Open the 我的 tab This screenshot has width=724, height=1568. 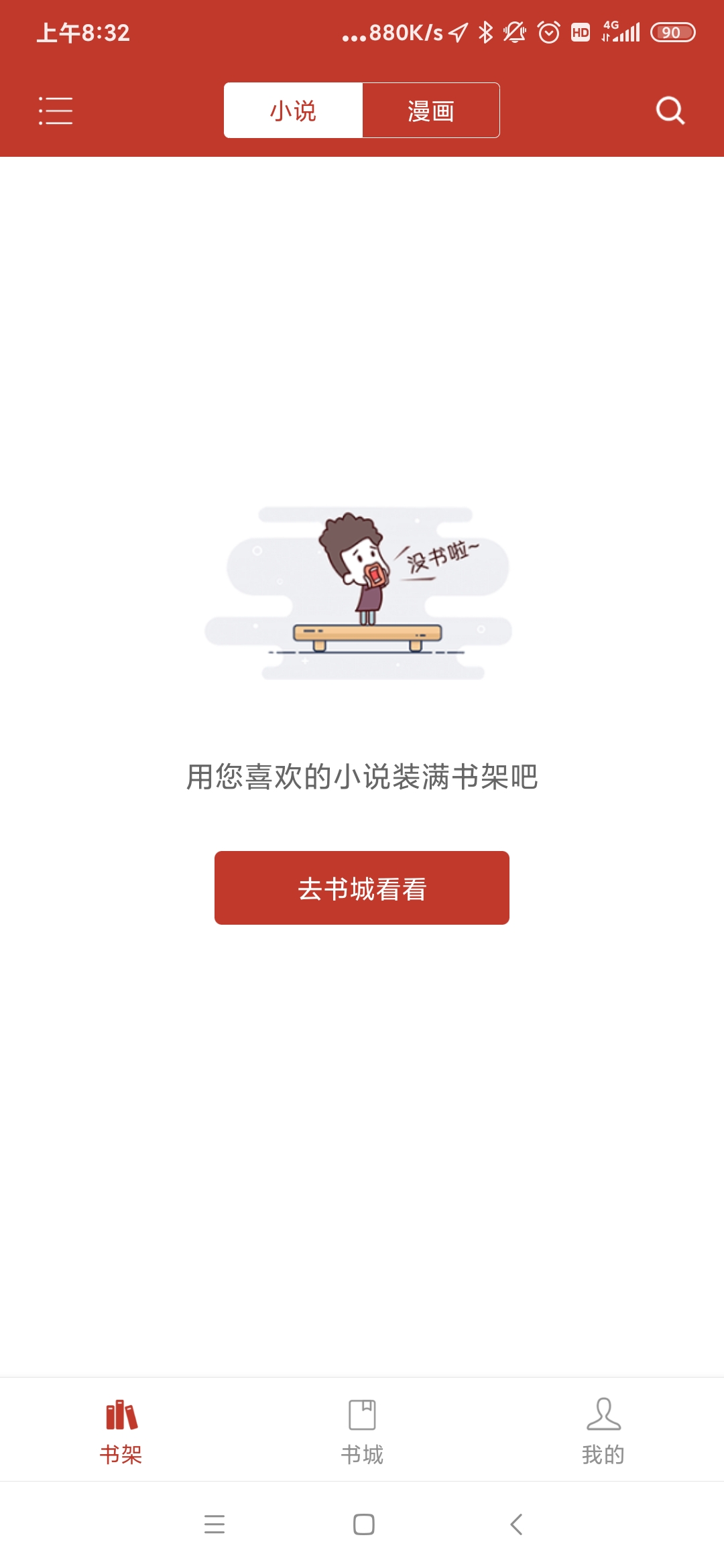pyautogui.click(x=603, y=1431)
